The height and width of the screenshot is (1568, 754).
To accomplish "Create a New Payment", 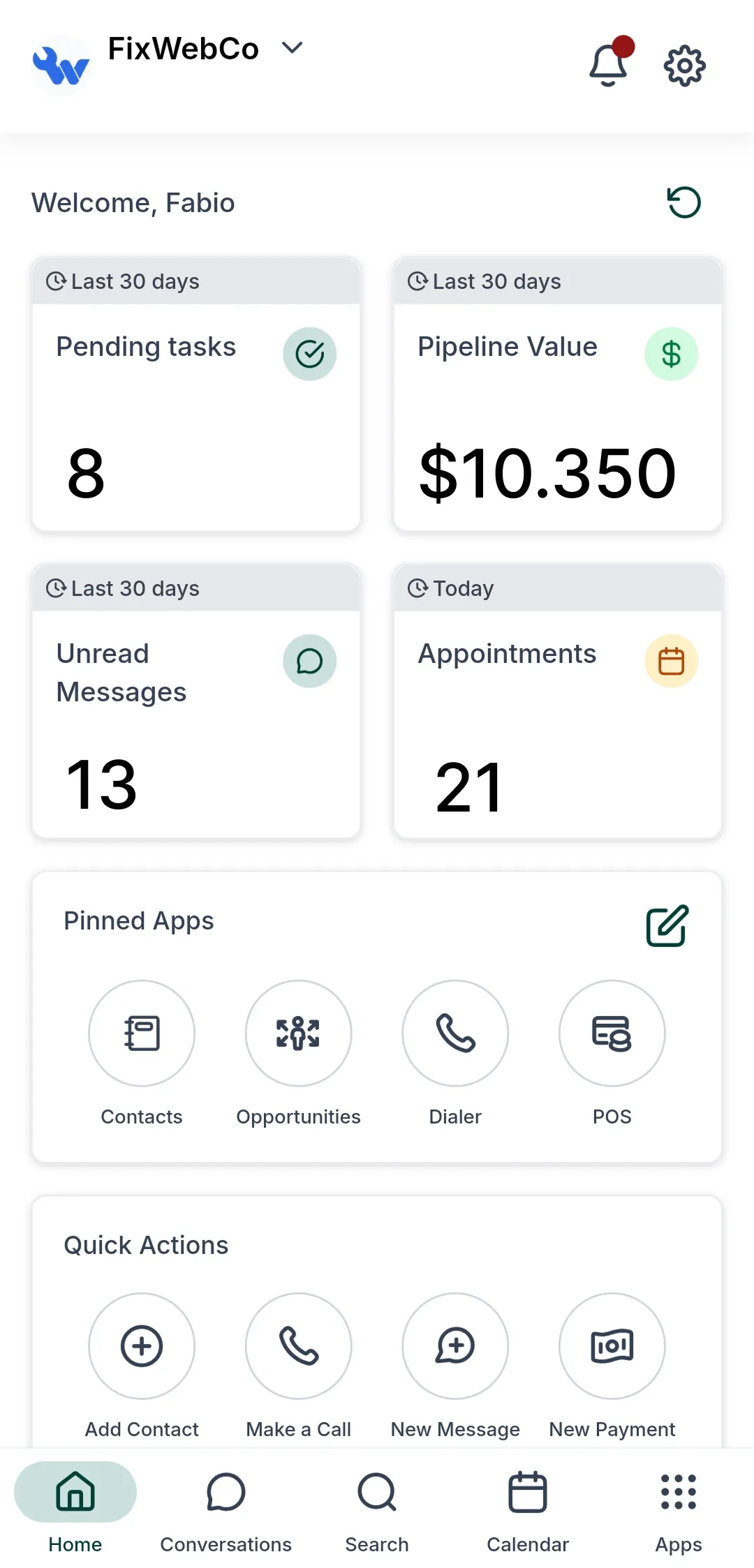I will point(612,1346).
